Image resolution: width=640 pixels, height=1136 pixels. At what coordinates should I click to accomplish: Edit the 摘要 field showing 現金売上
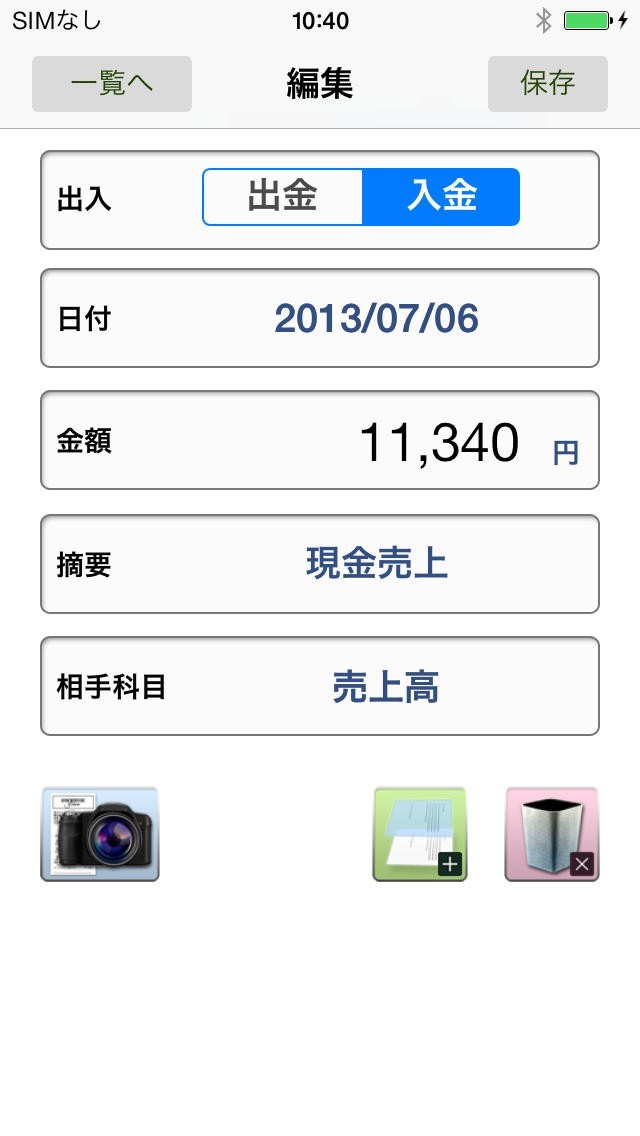pyautogui.click(x=376, y=564)
